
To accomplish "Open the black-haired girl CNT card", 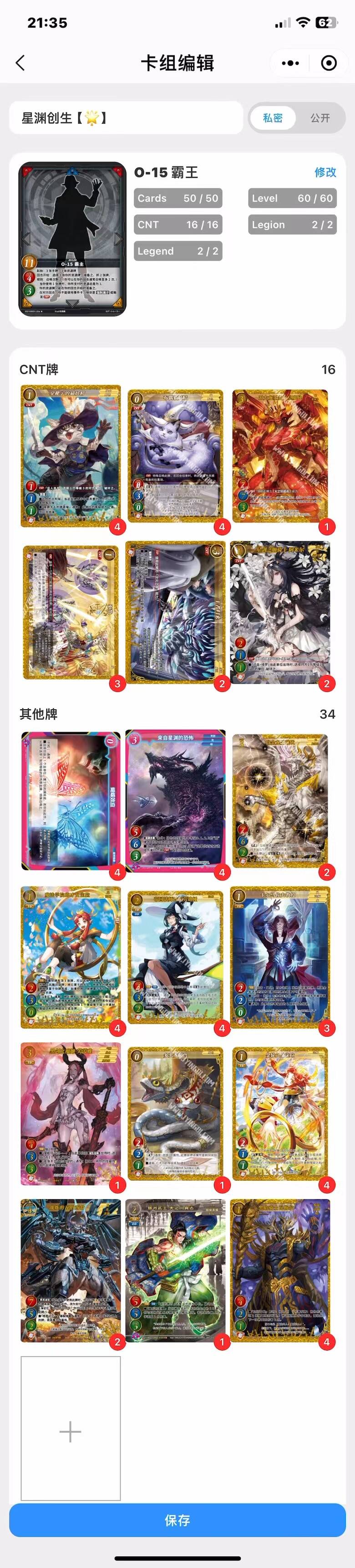I will point(280,612).
